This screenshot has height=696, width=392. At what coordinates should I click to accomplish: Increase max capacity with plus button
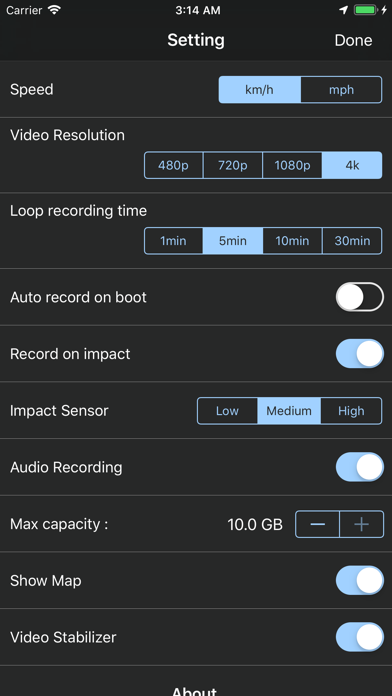click(362, 524)
